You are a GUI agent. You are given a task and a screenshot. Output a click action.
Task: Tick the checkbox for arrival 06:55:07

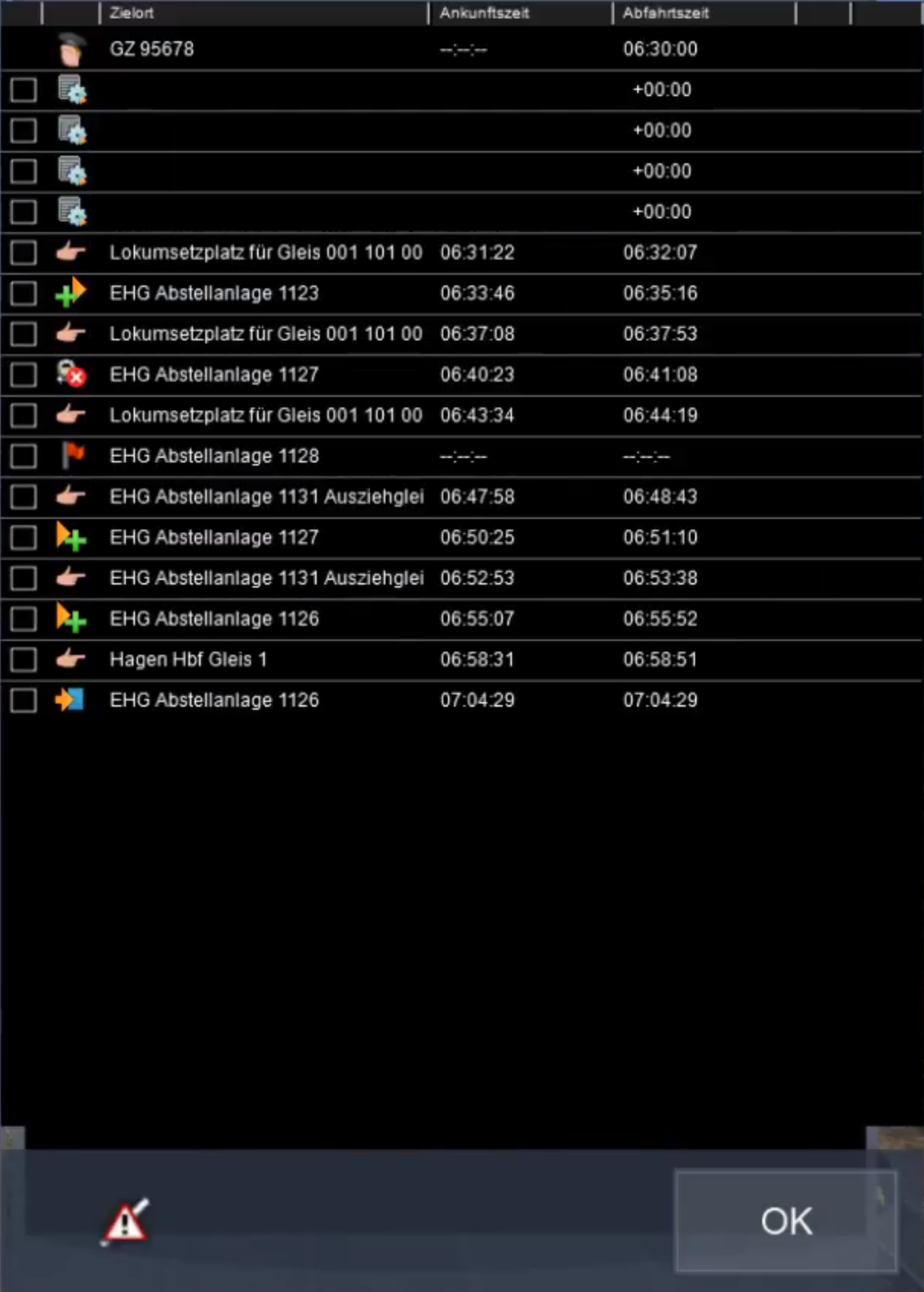[24, 619]
